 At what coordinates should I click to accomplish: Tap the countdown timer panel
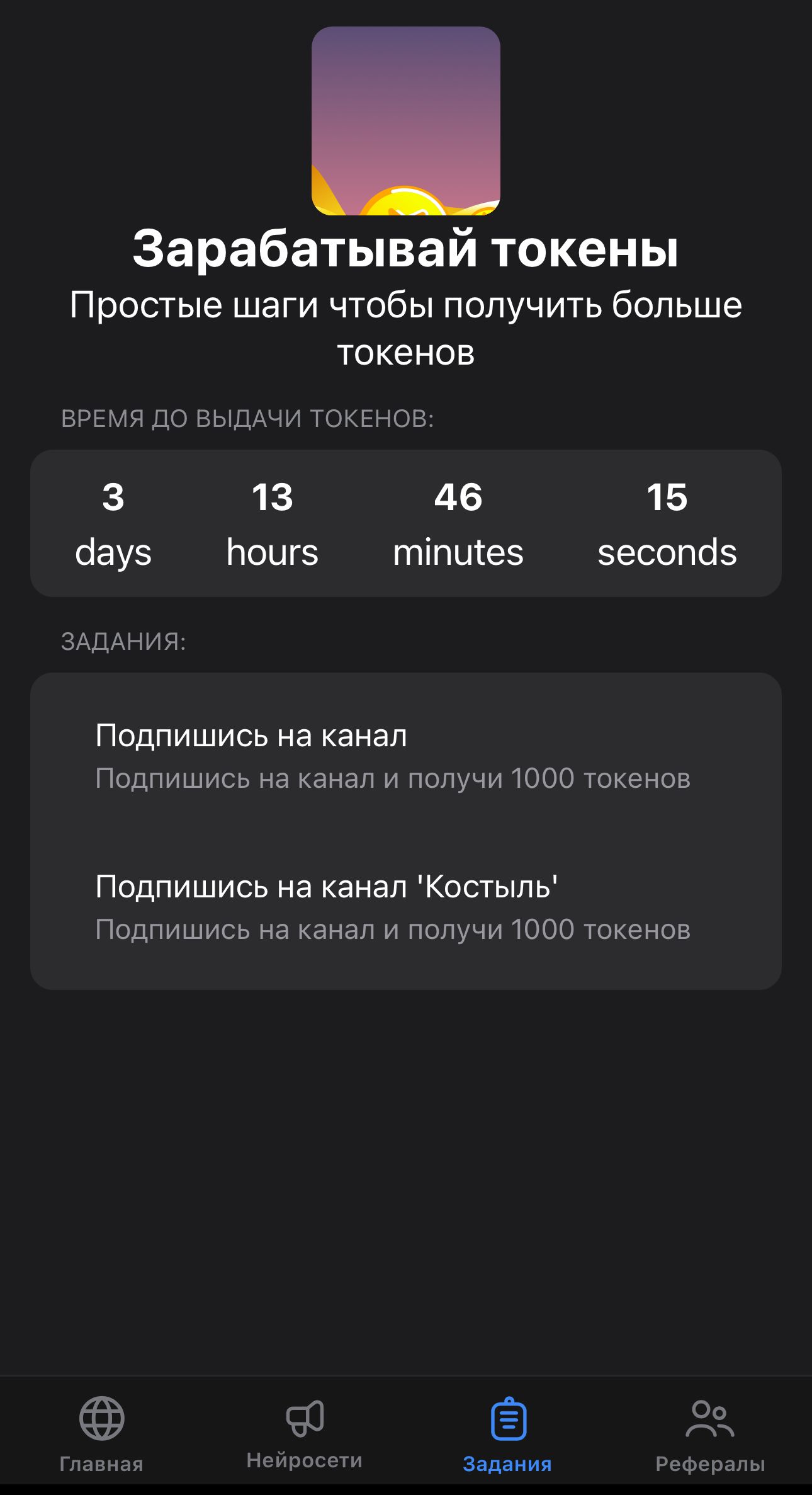tap(405, 523)
